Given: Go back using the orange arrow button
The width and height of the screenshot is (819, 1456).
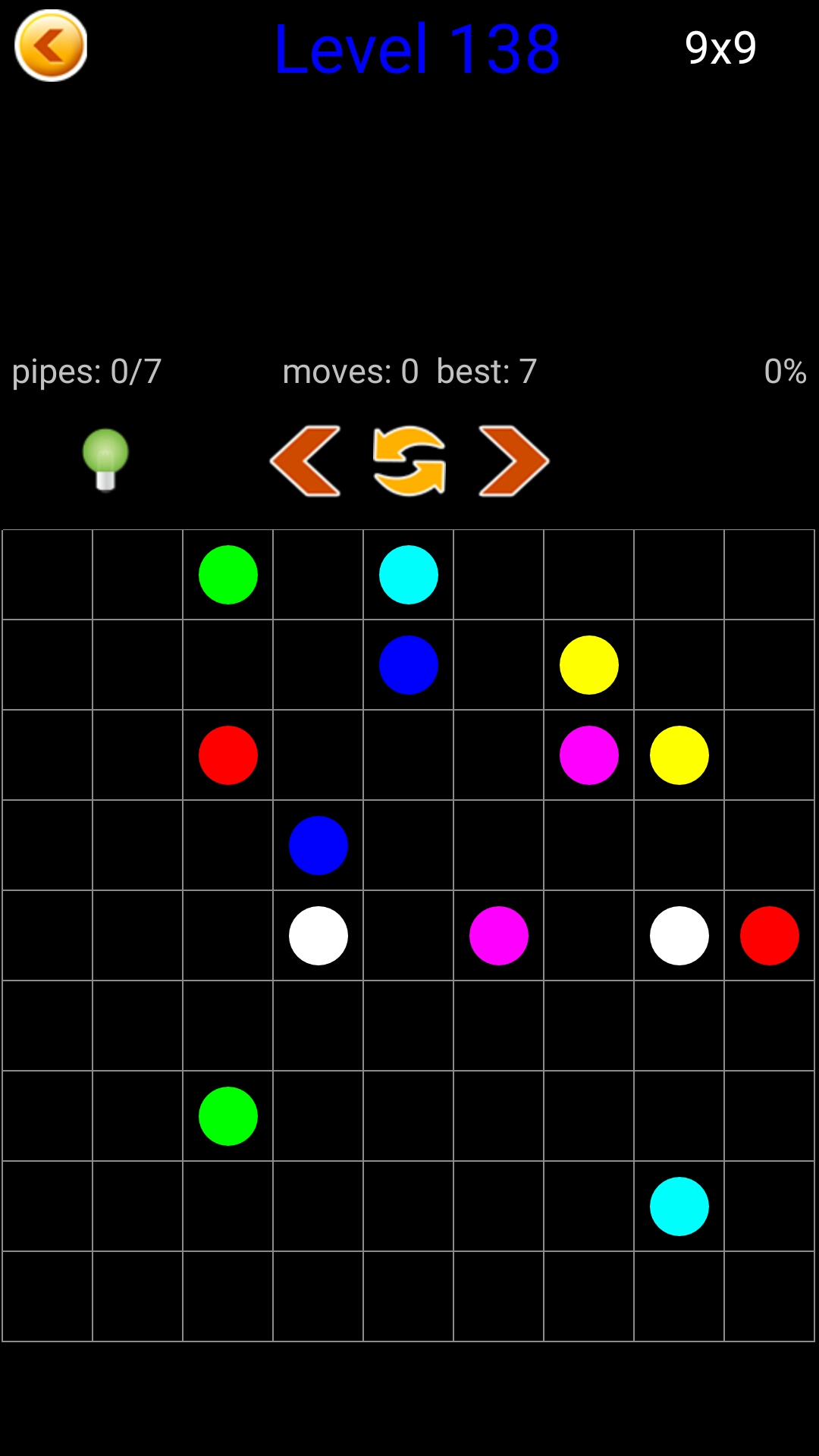Looking at the screenshot, I should click(51, 45).
